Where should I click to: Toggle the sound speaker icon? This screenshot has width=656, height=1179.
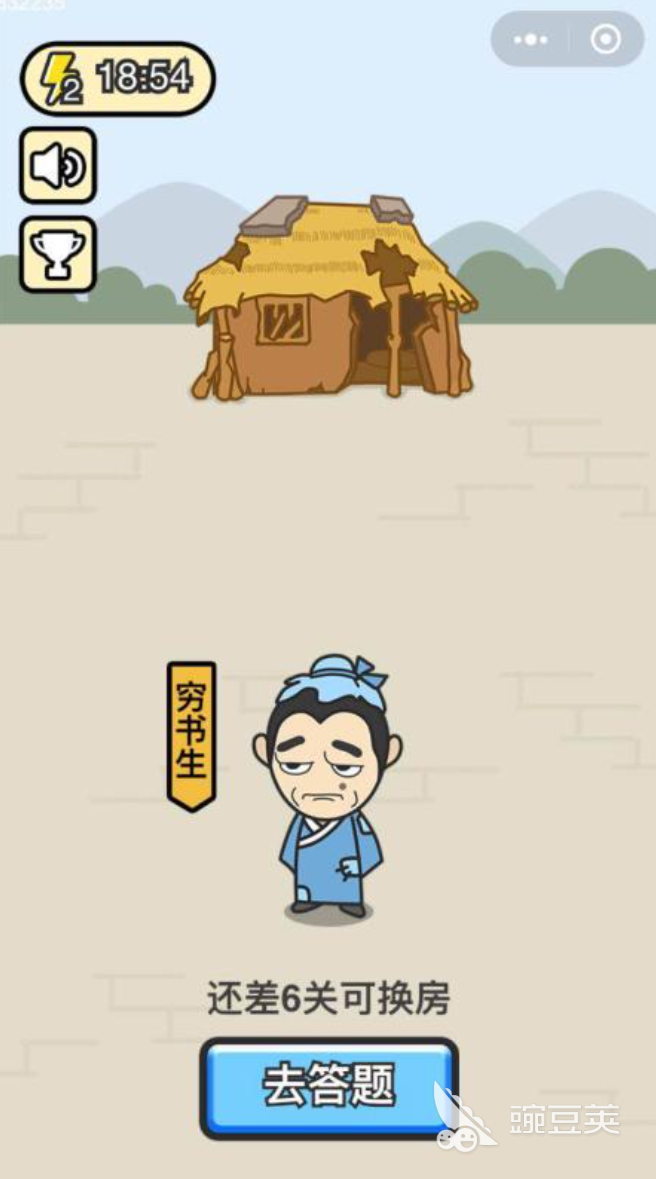(58, 166)
